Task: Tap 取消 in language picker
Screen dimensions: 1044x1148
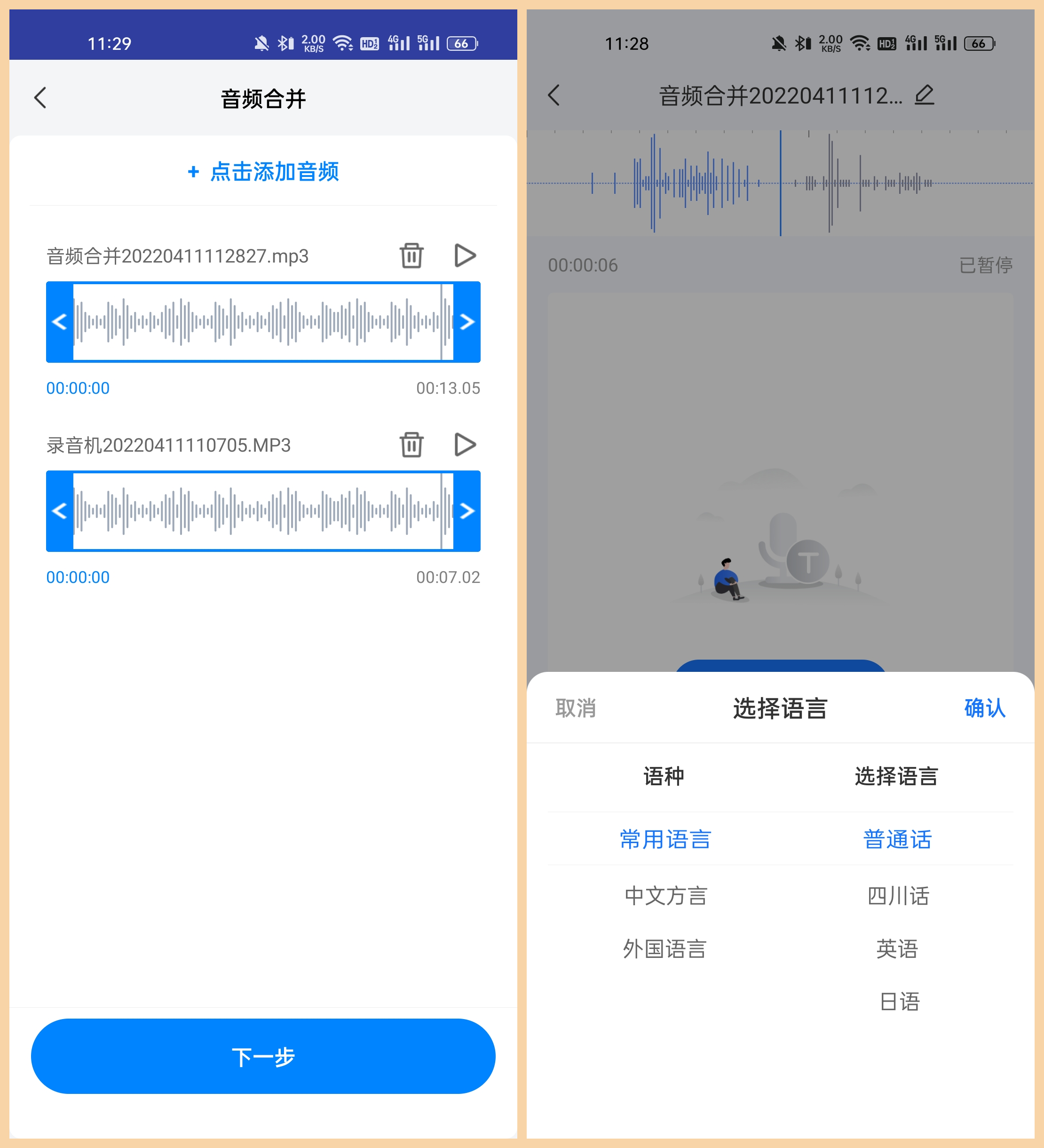Action: [x=576, y=708]
